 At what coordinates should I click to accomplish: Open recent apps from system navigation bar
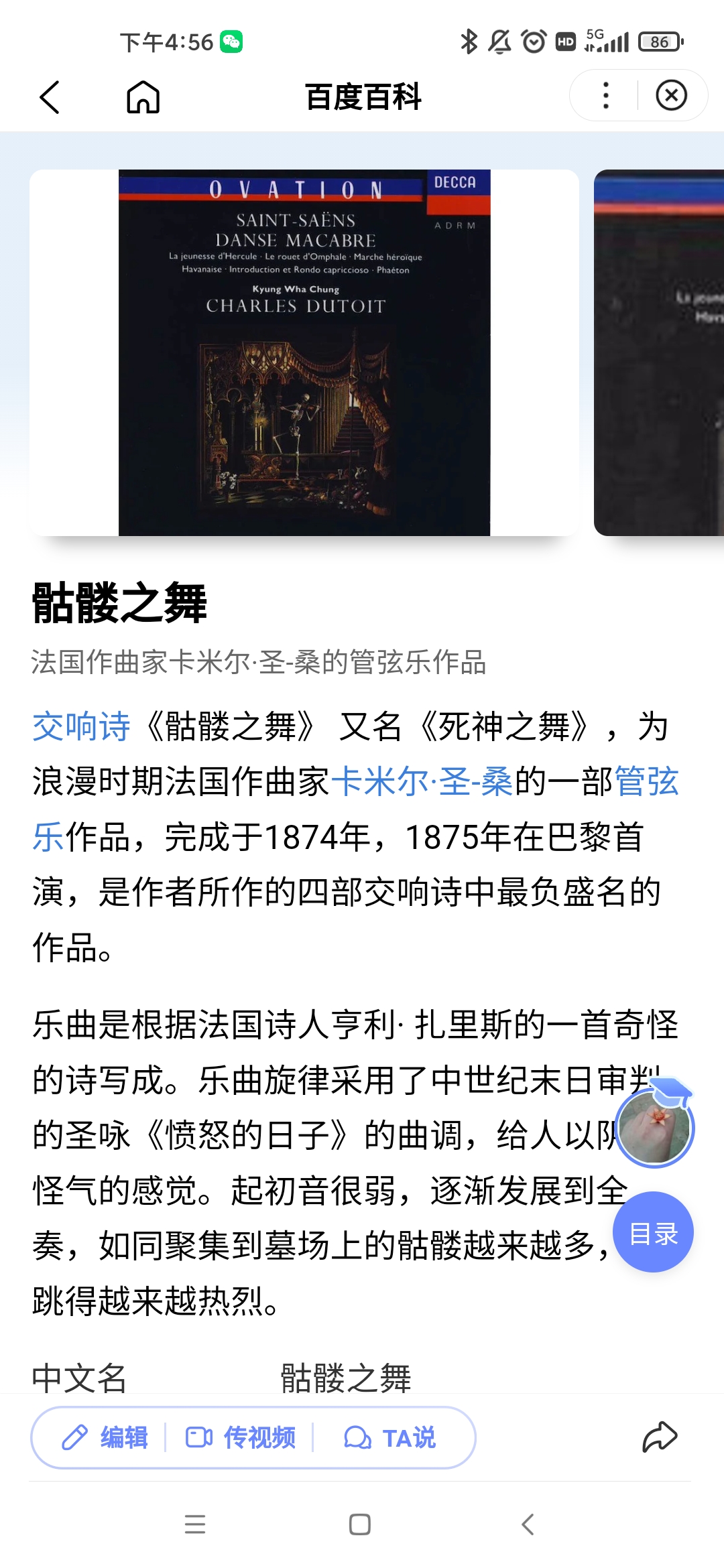pyautogui.click(x=195, y=1524)
